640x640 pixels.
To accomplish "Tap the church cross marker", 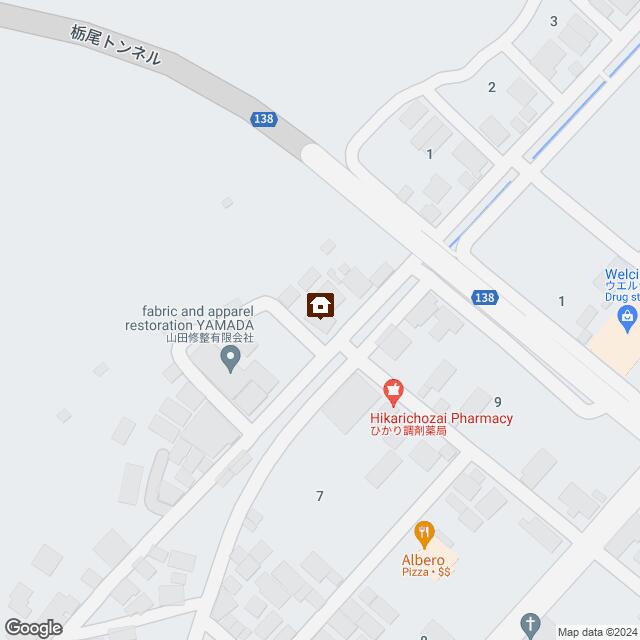I will tap(532, 623).
